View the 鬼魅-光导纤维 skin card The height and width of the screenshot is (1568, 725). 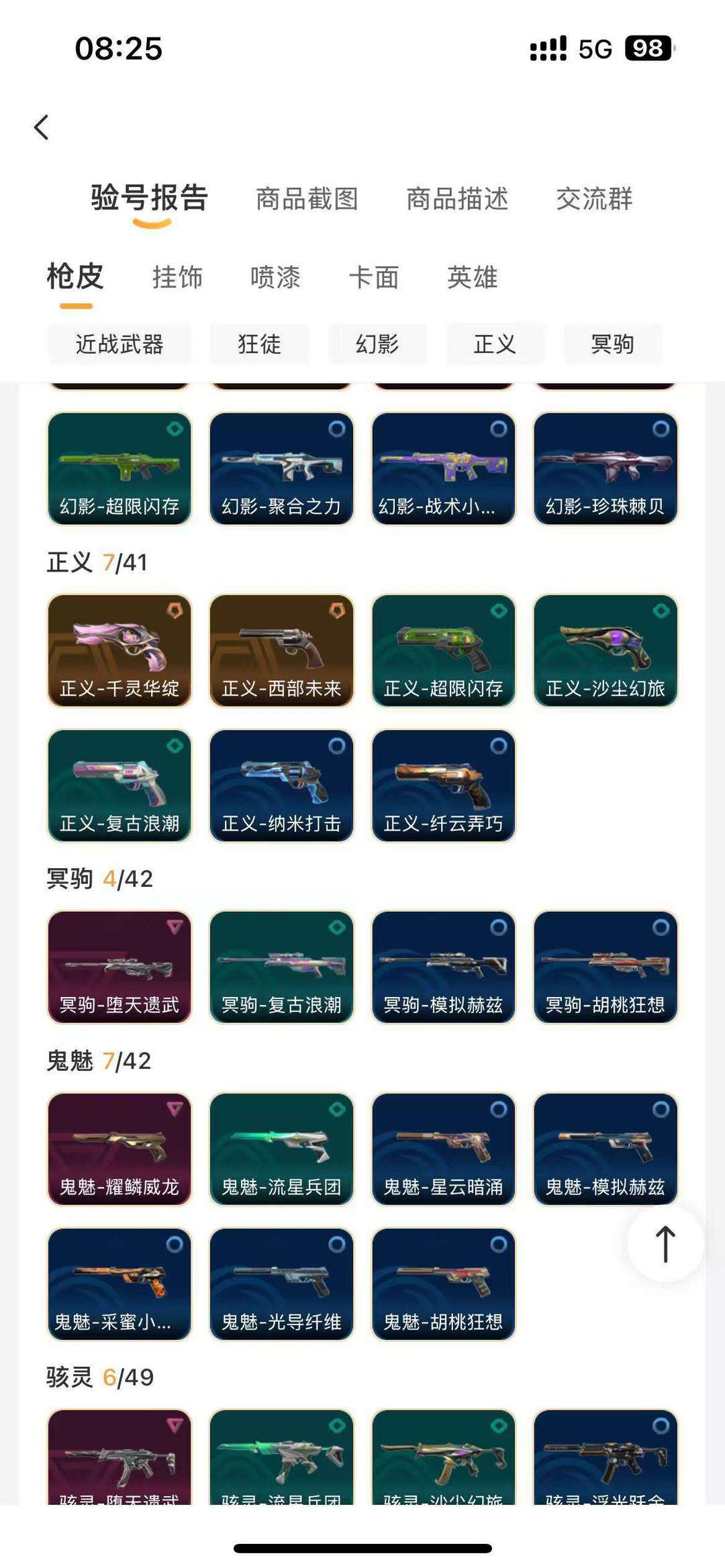[x=281, y=1284]
